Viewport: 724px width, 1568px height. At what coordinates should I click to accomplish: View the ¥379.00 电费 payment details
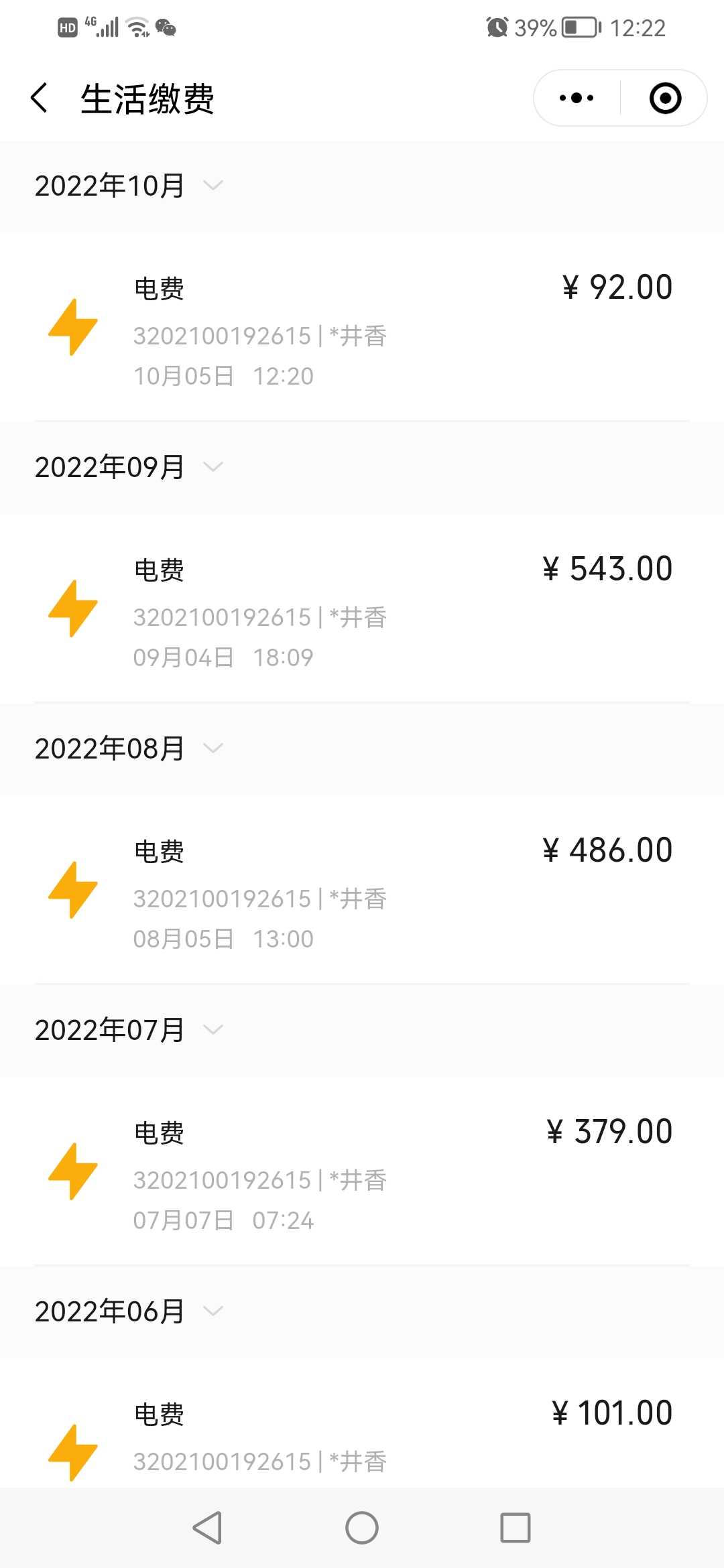tap(362, 1171)
